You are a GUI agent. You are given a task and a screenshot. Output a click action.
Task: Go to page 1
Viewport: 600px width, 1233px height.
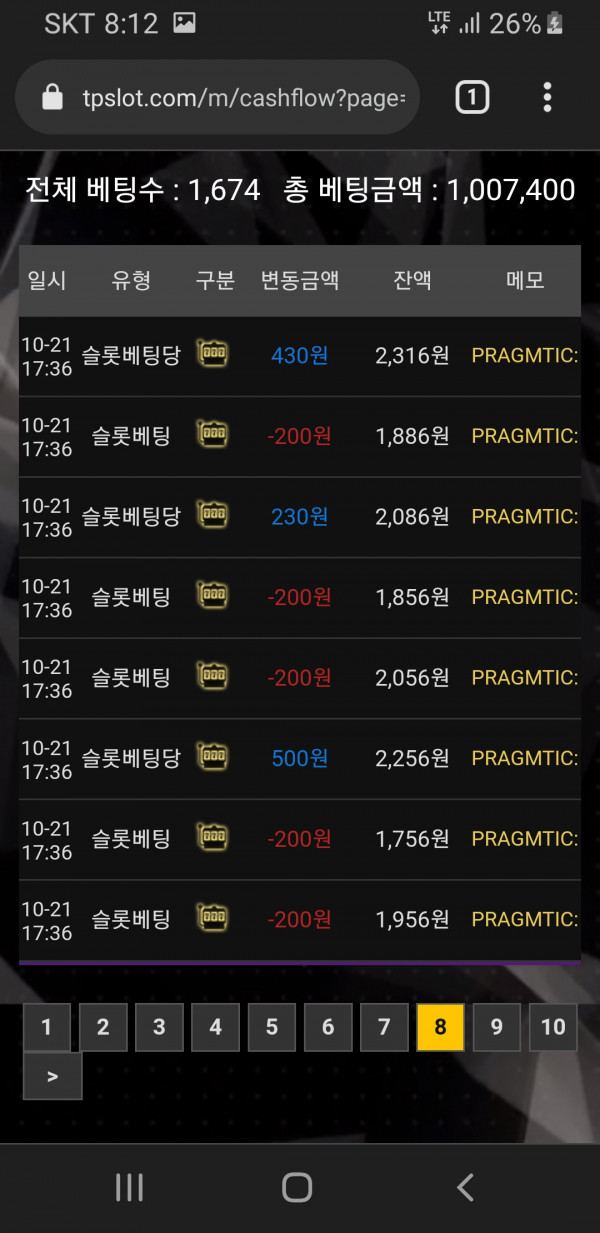pos(46,1027)
